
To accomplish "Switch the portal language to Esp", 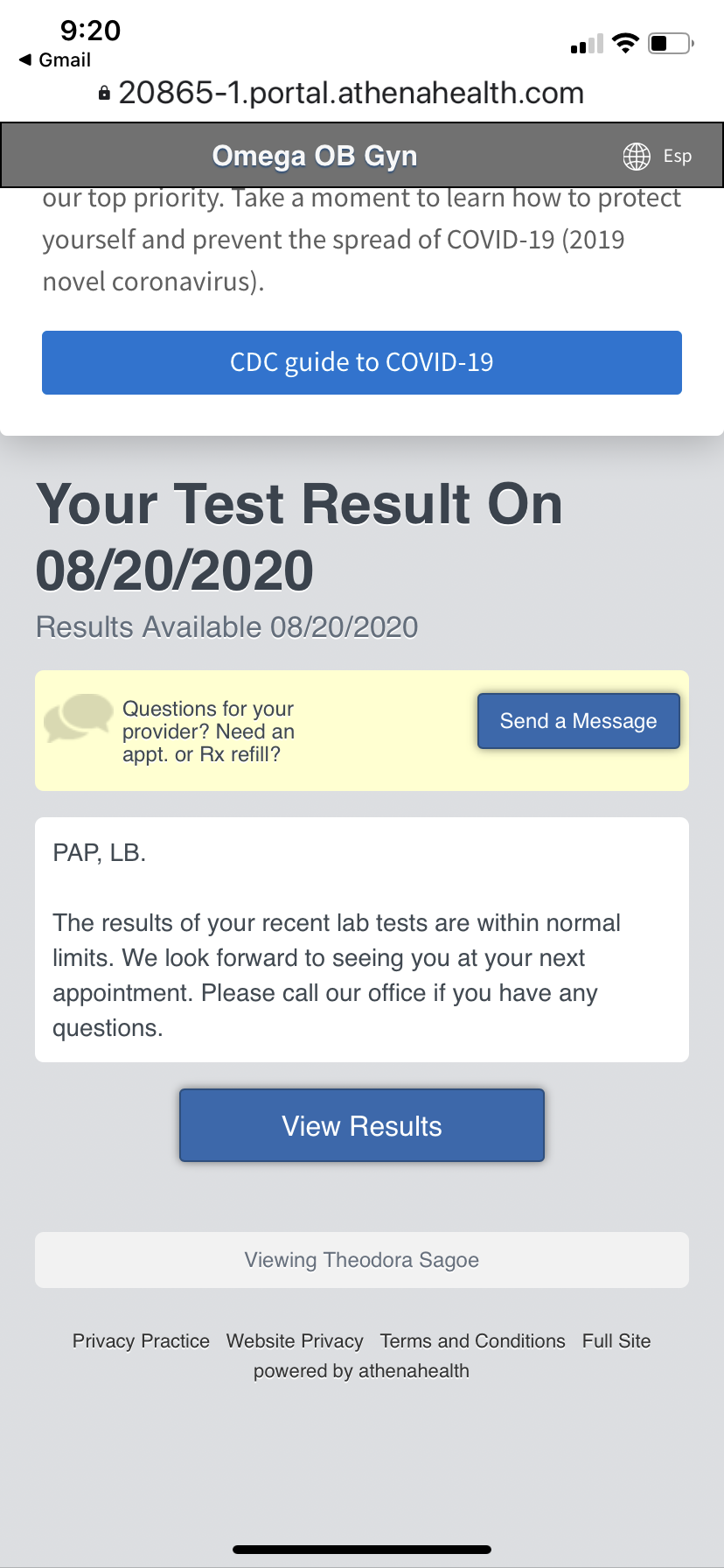I will [x=658, y=156].
